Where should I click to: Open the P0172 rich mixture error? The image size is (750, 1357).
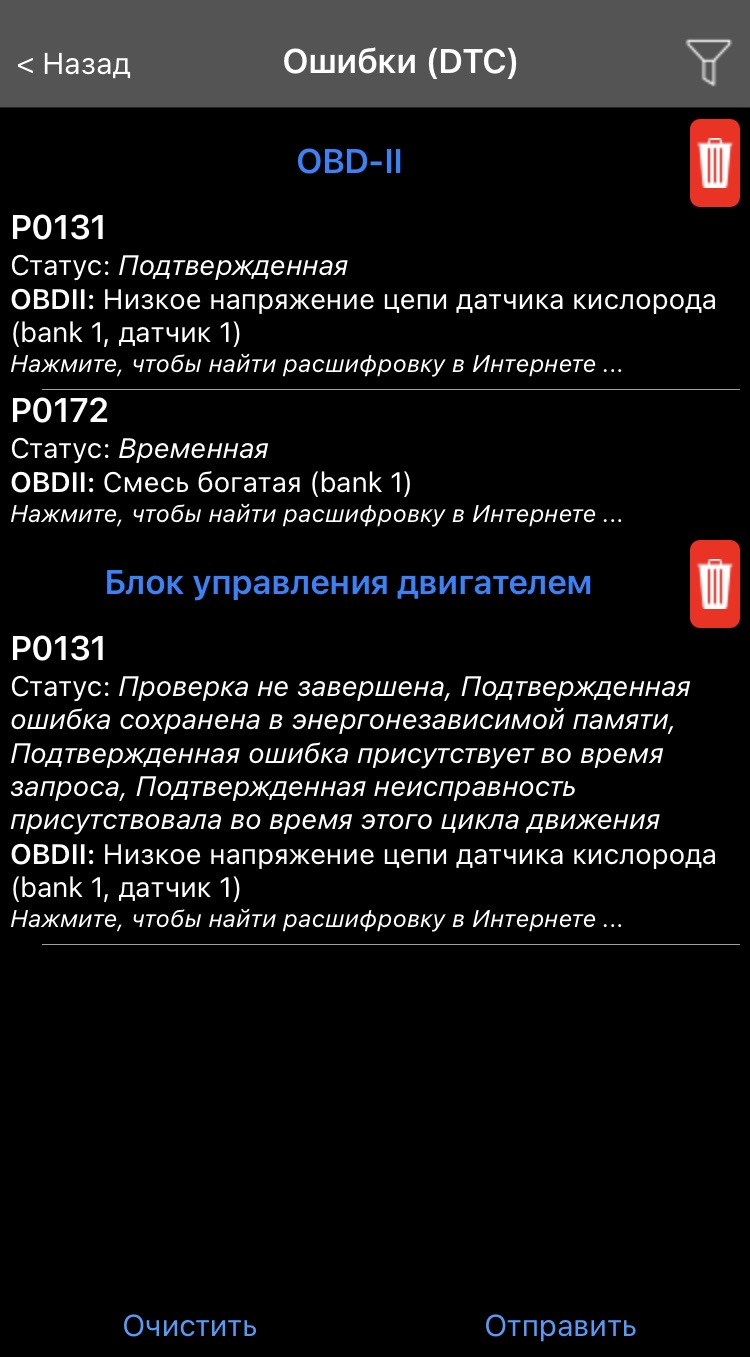coord(360,462)
